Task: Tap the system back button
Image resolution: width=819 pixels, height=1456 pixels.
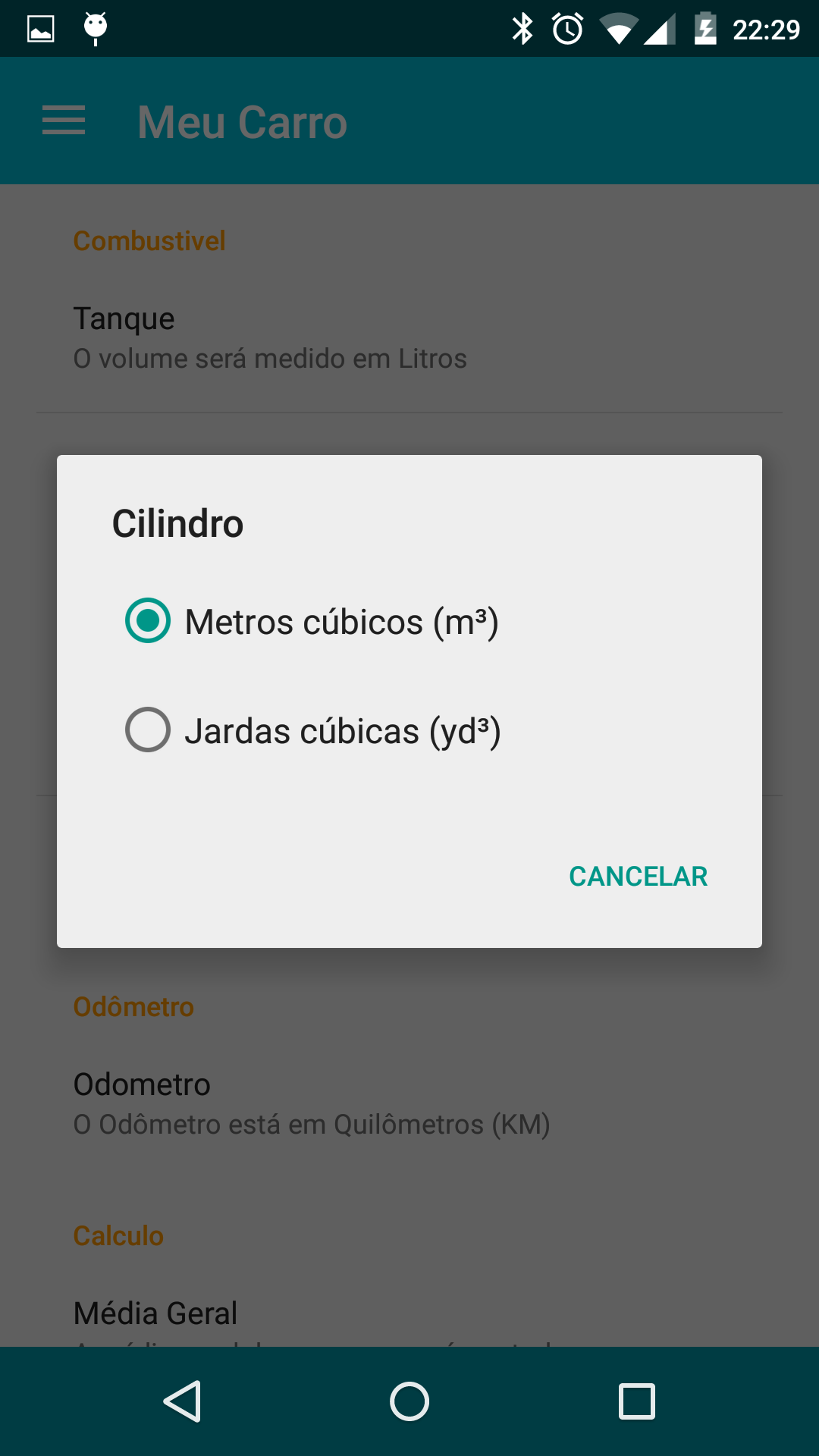Action: [183, 1401]
